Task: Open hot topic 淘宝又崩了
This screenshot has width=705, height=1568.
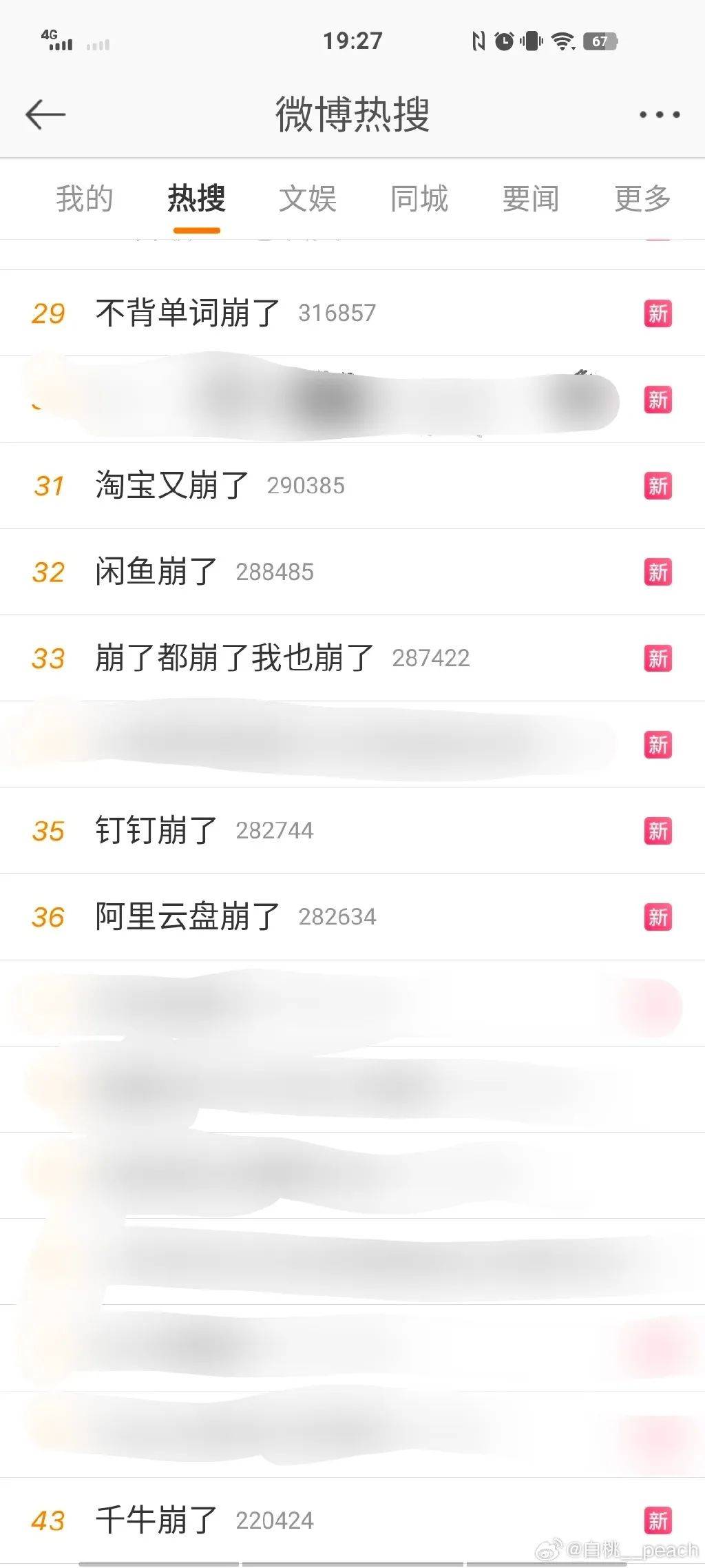Action: tap(172, 486)
